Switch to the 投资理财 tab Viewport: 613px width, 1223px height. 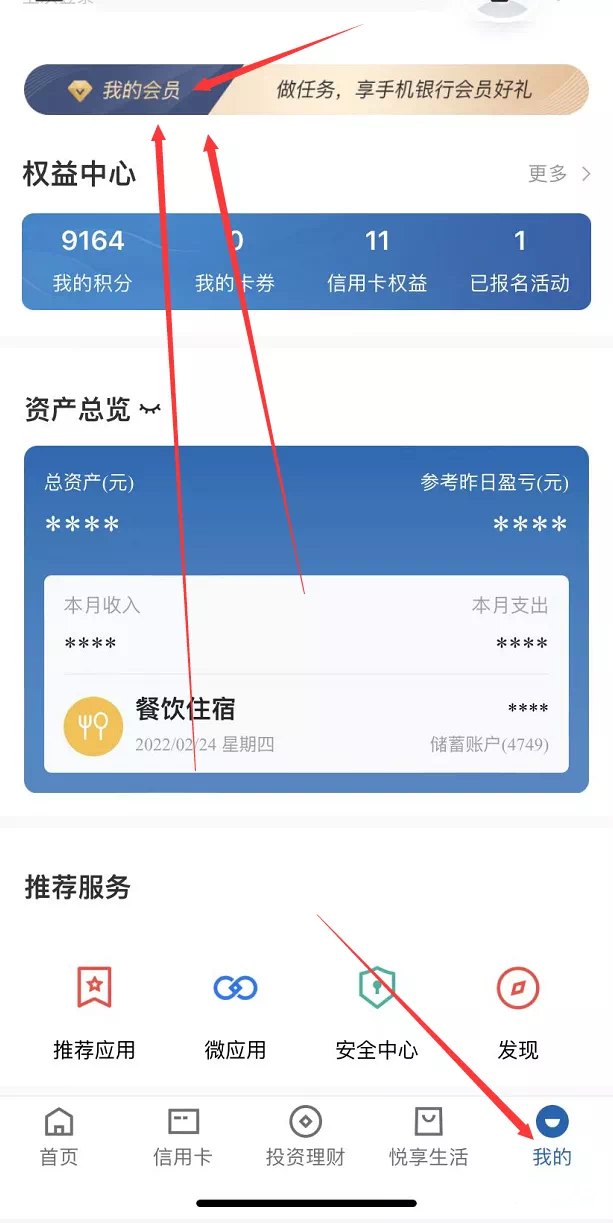click(305, 1137)
